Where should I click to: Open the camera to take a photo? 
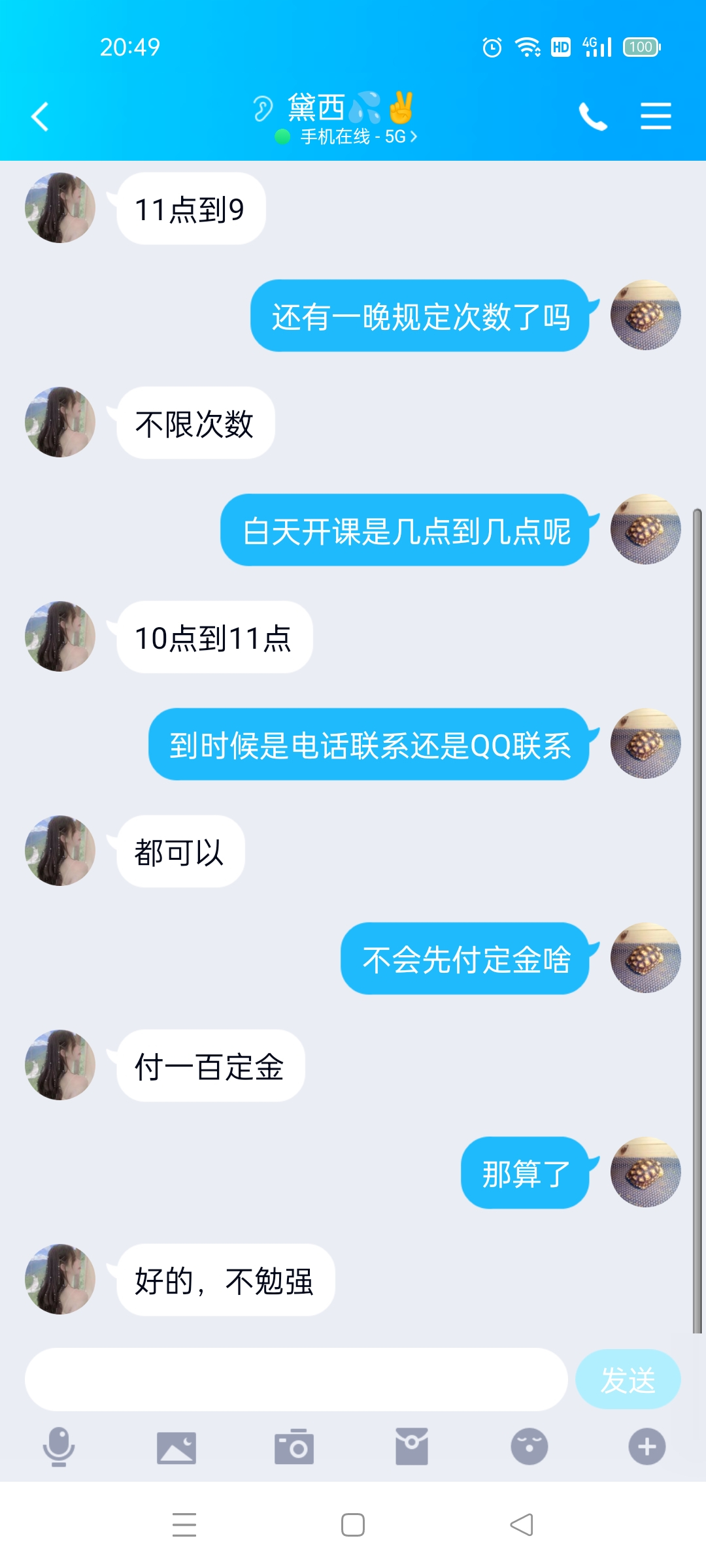(294, 1447)
